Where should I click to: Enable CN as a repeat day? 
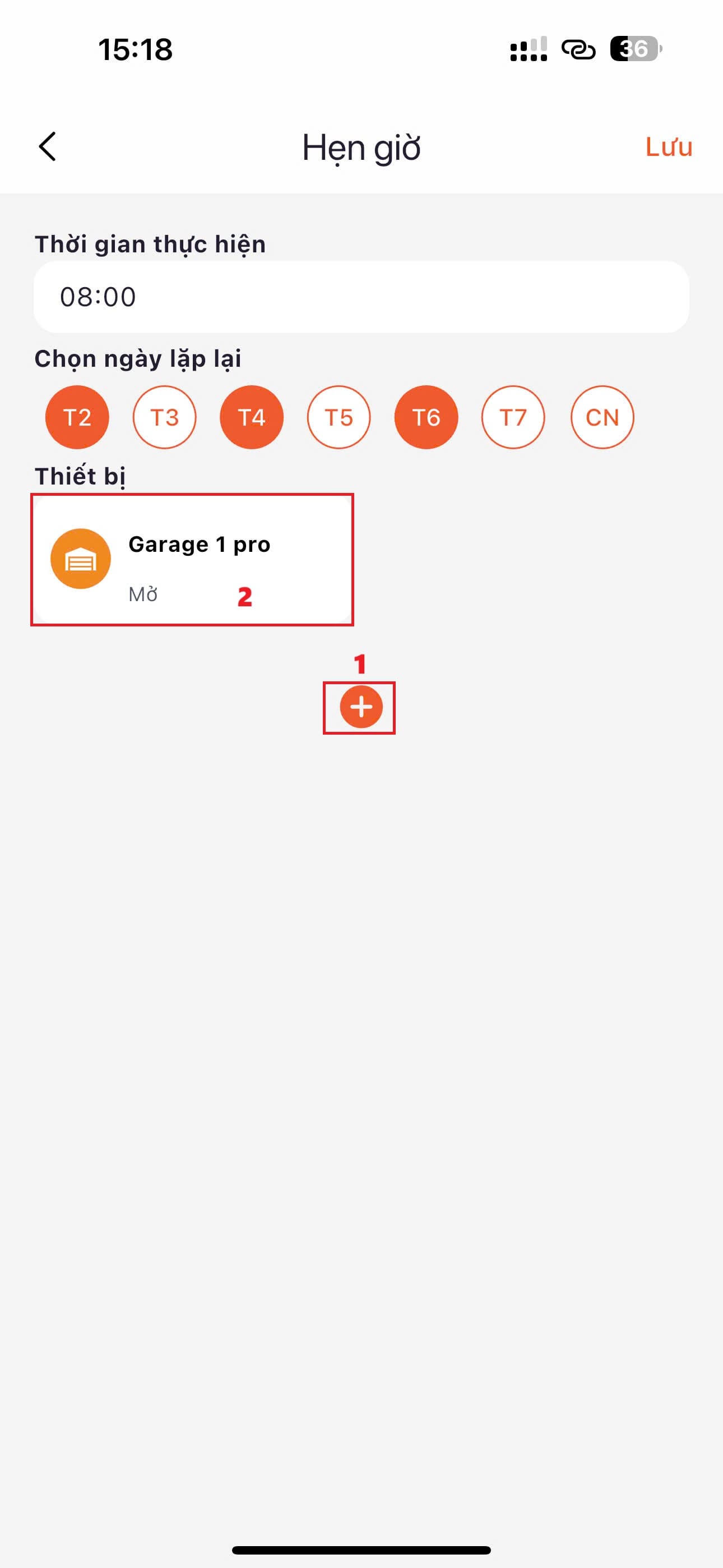click(602, 418)
